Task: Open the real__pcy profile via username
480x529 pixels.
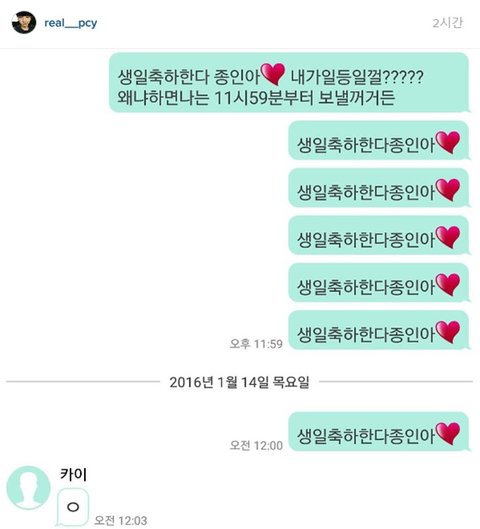Action: coord(71,23)
